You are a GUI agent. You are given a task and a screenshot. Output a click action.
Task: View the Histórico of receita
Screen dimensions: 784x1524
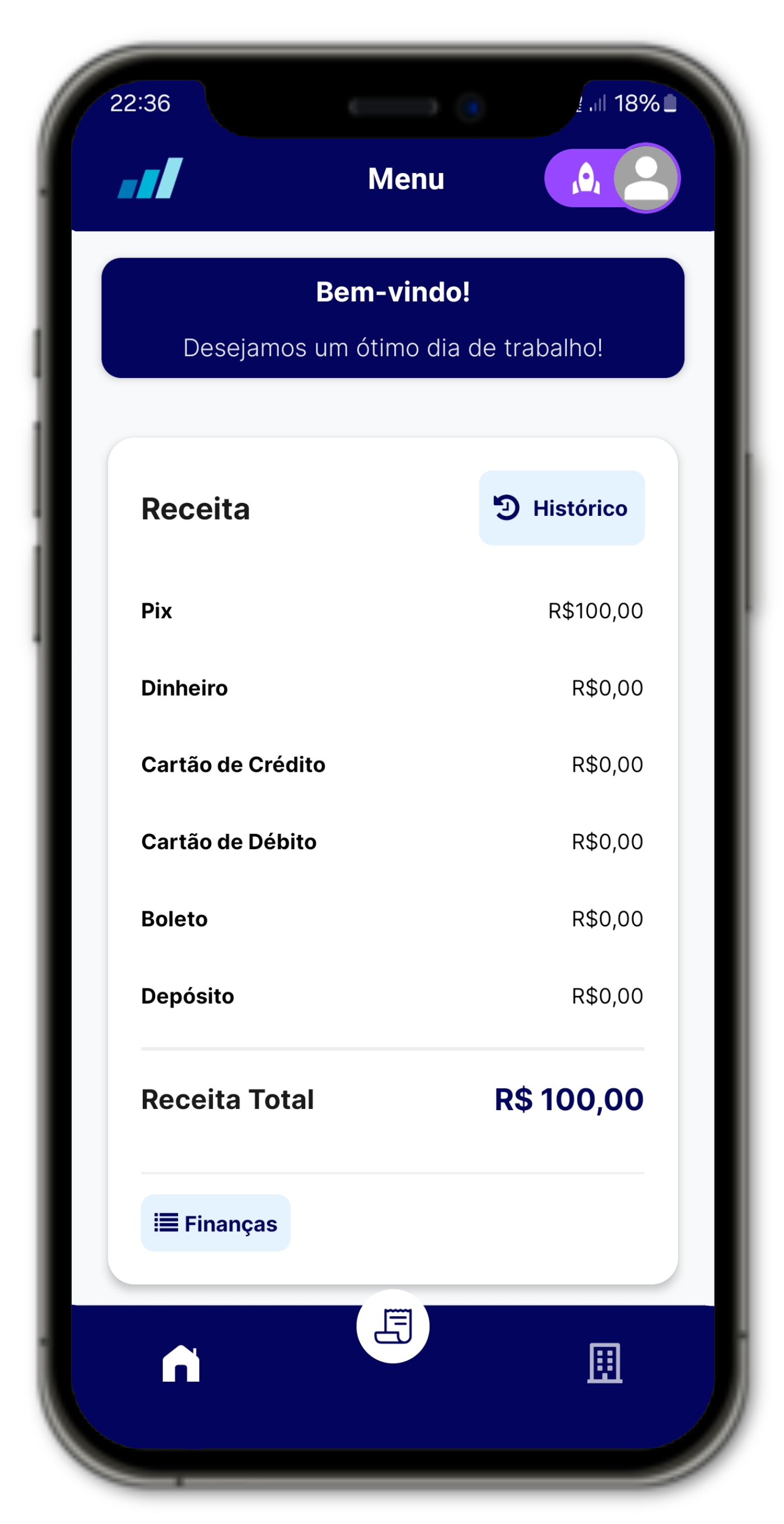coord(562,508)
